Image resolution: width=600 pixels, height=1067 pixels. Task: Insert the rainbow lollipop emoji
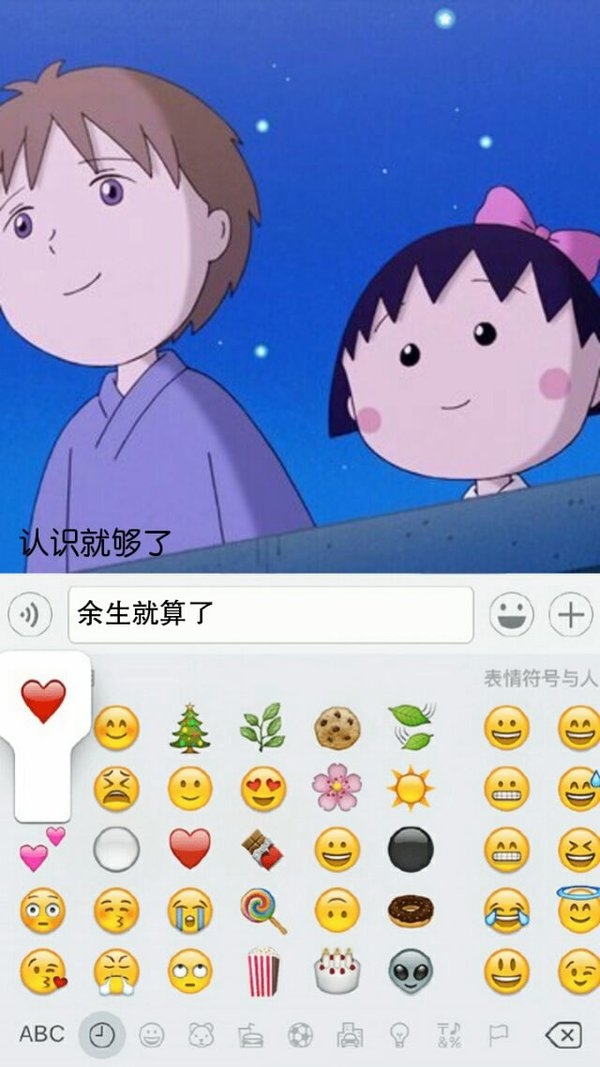[x=263, y=912]
